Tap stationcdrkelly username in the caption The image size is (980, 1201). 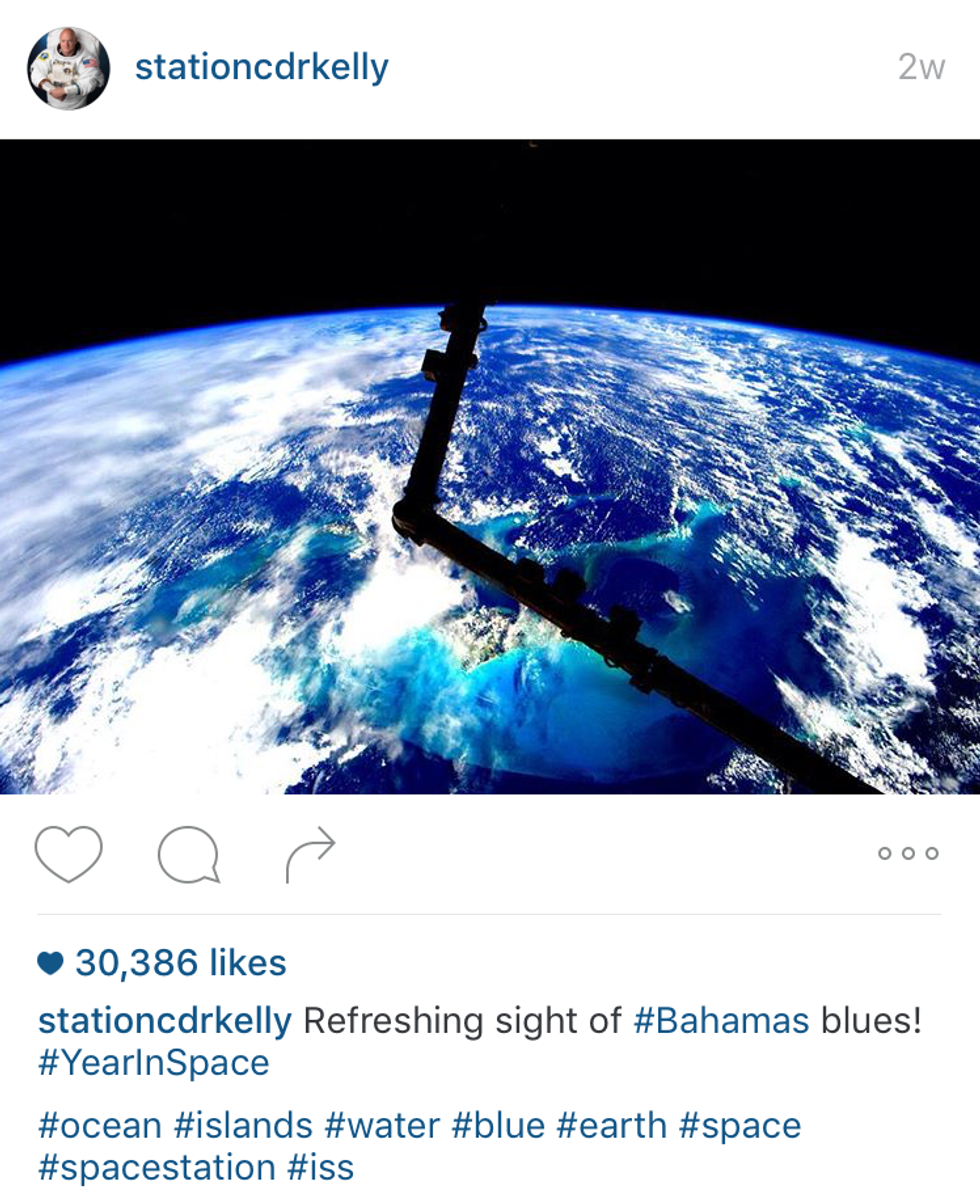pos(165,1021)
